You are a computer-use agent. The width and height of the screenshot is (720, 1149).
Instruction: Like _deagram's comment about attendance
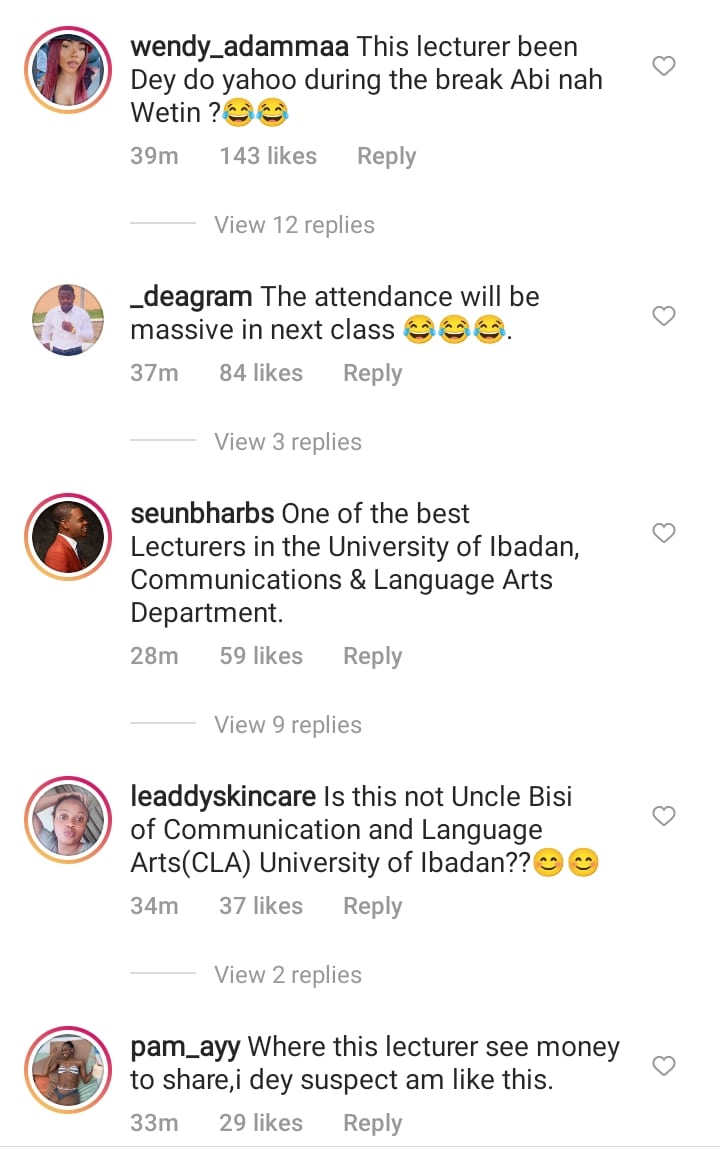[x=664, y=317]
